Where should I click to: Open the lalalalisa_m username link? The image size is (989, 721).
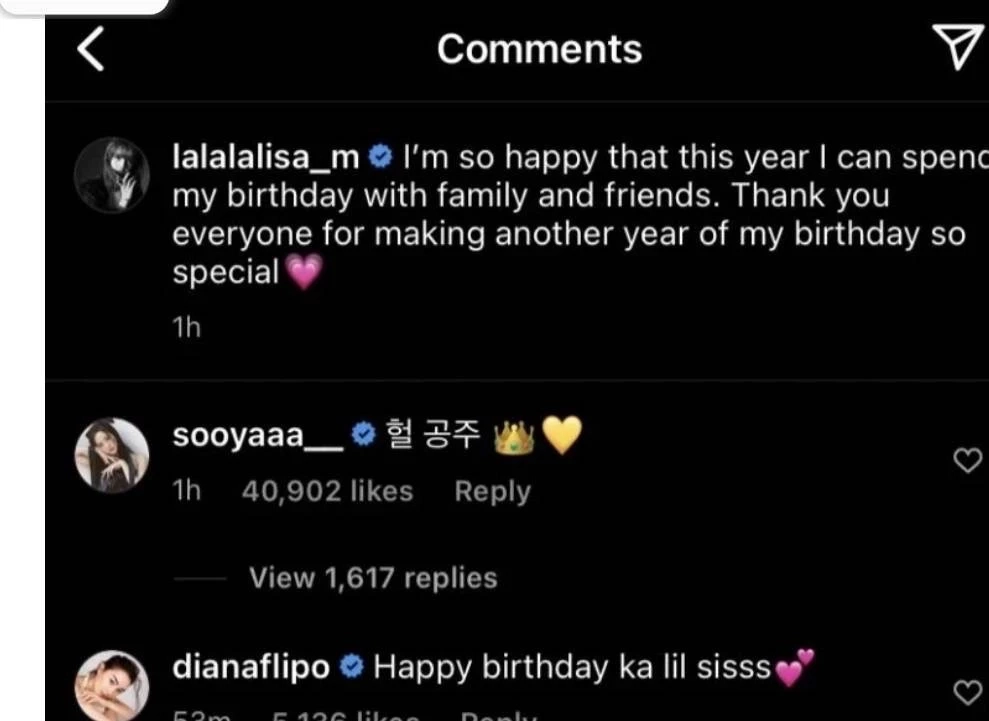point(266,158)
